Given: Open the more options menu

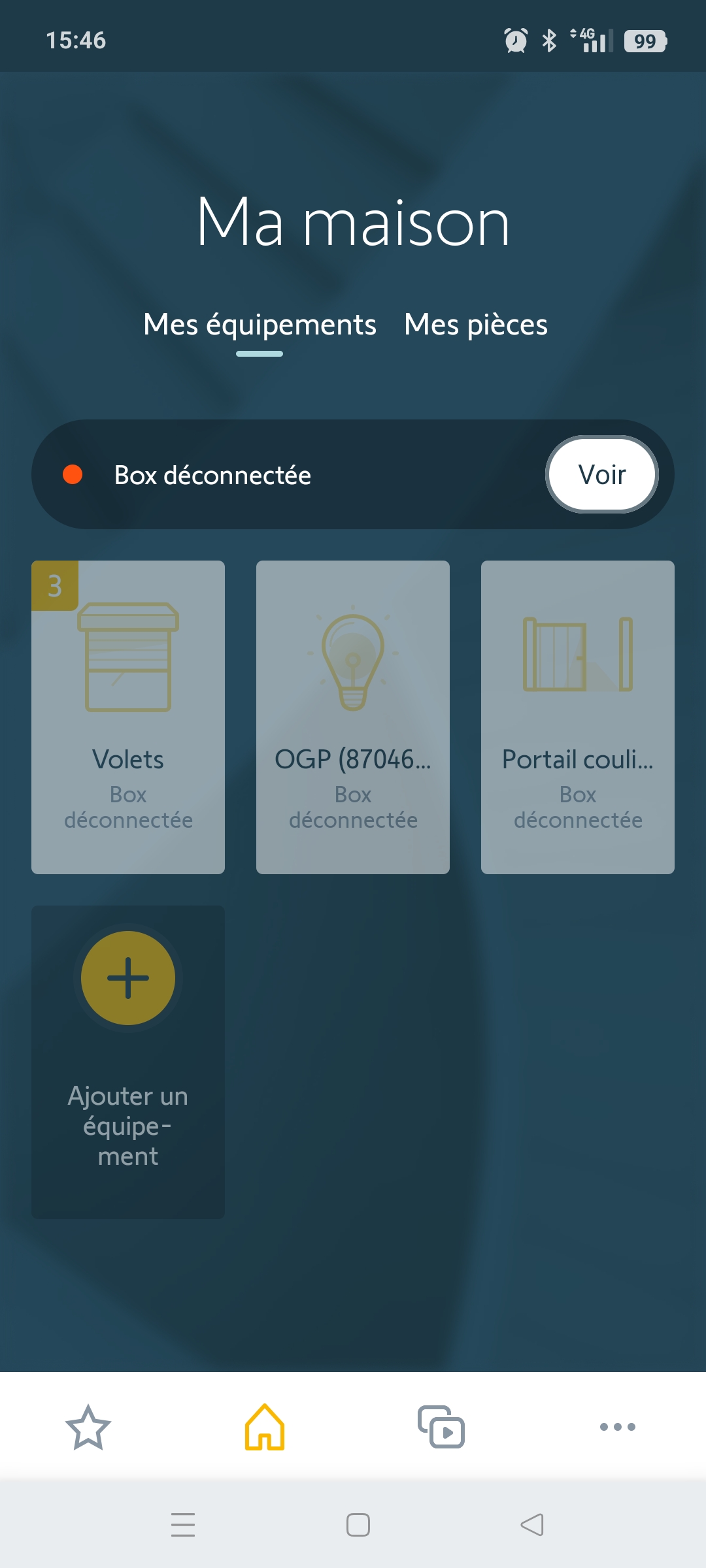Looking at the screenshot, I should click(x=618, y=1427).
